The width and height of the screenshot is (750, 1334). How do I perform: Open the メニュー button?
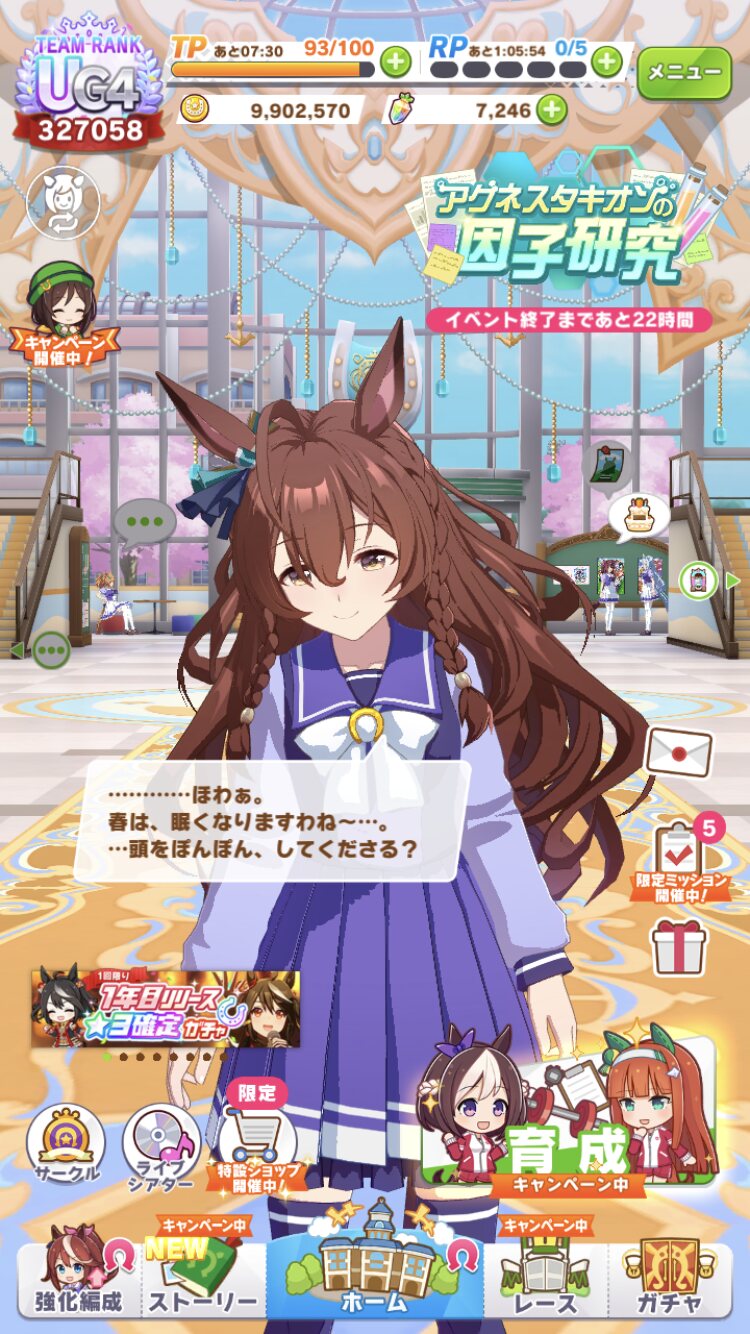[685, 73]
